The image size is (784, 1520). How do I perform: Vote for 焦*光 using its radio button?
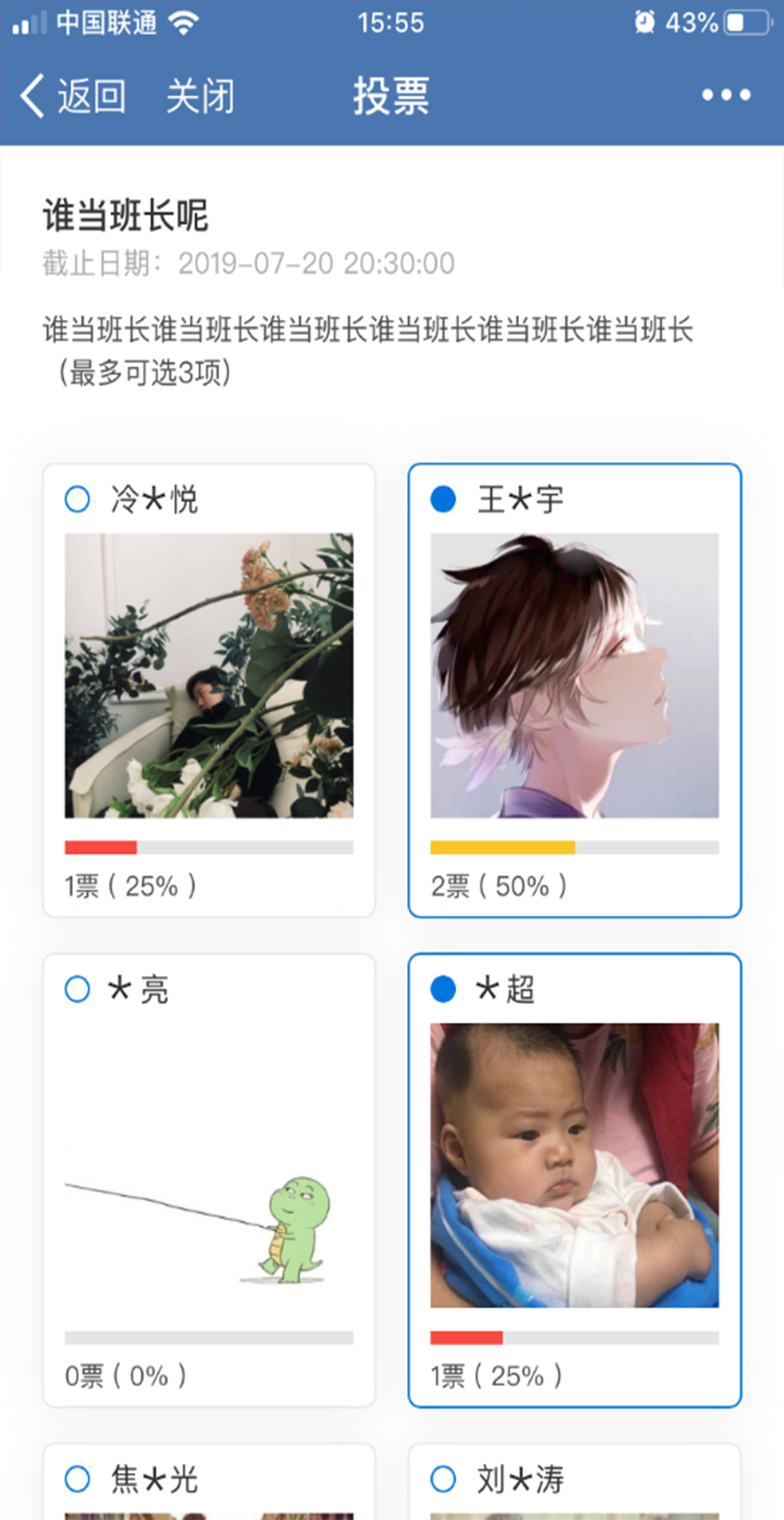(77, 1479)
